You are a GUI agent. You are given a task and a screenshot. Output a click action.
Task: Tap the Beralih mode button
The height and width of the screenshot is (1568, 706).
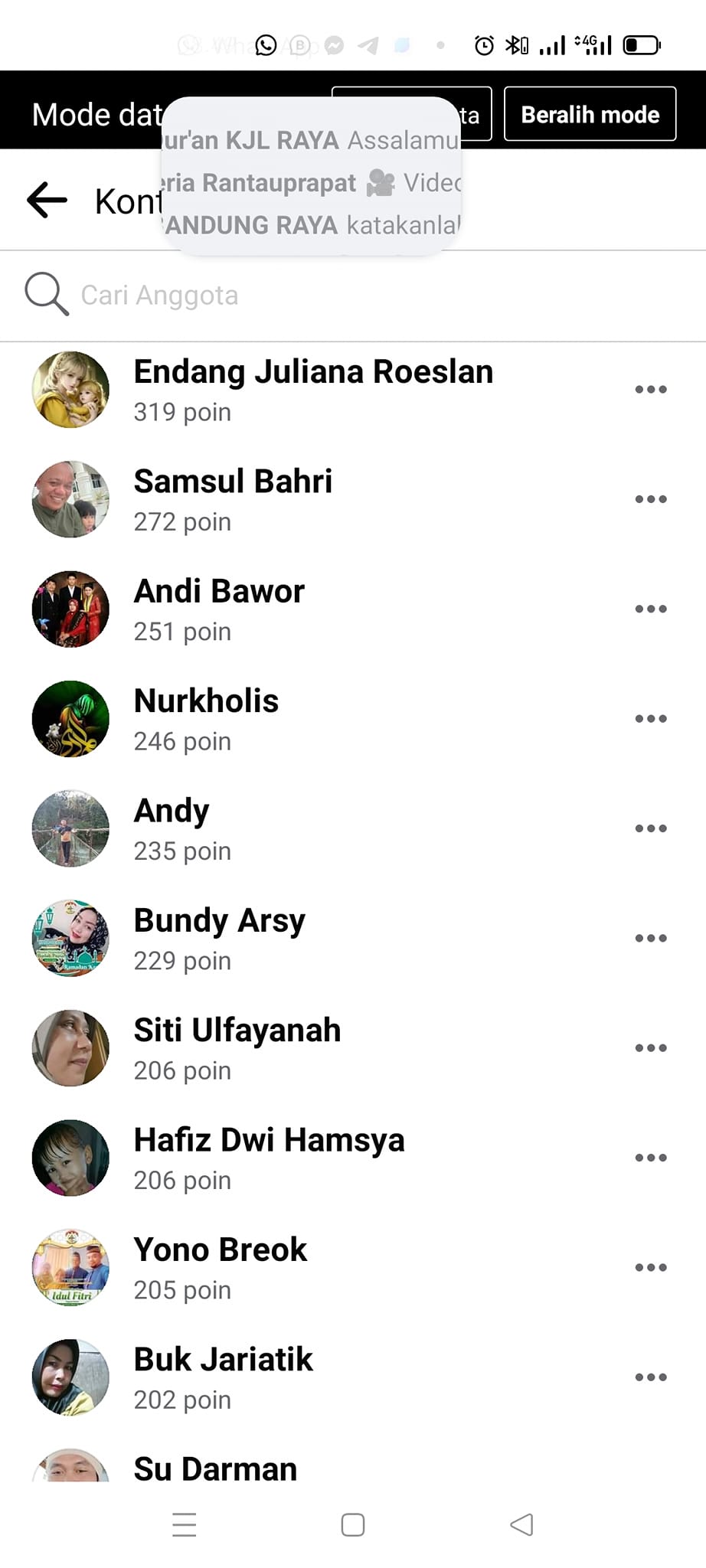[x=590, y=115]
